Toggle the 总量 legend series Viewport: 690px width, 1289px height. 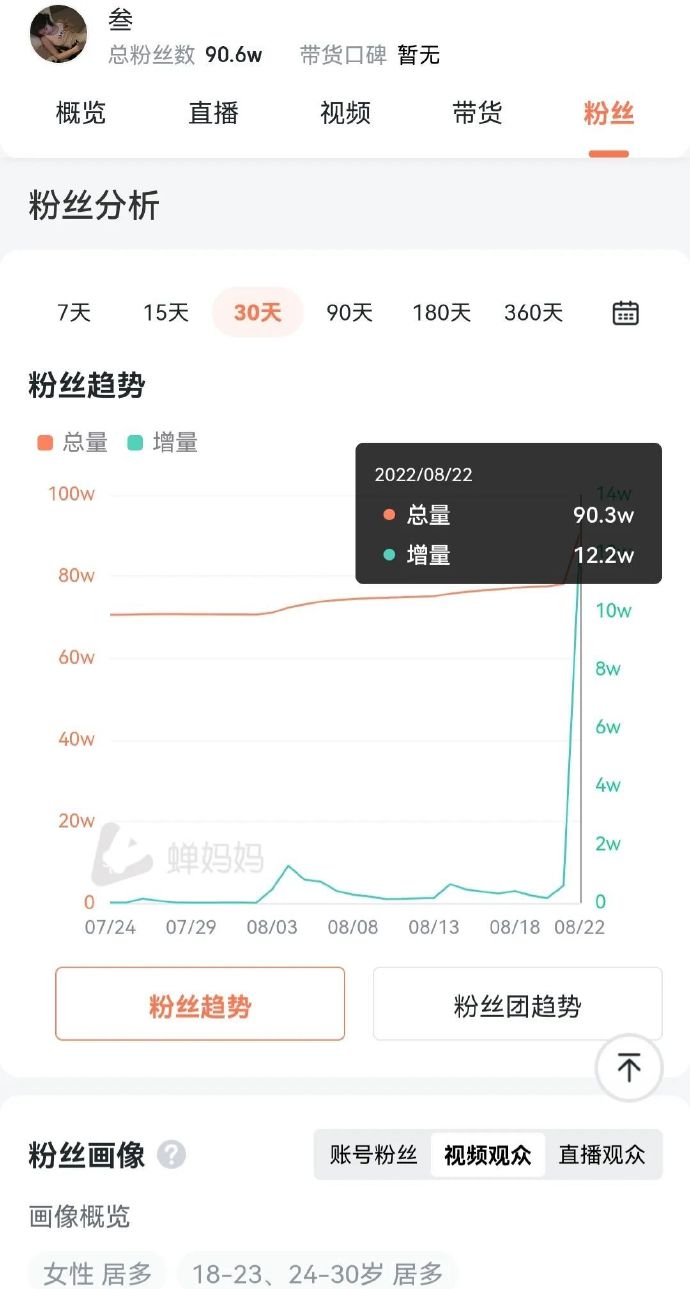coord(73,442)
